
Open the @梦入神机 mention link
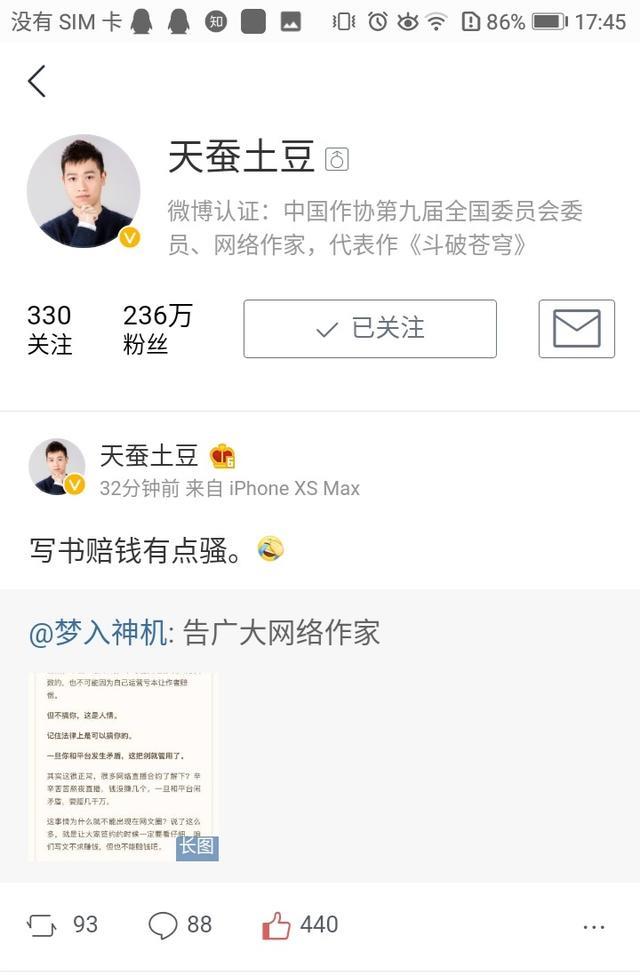pos(98,632)
